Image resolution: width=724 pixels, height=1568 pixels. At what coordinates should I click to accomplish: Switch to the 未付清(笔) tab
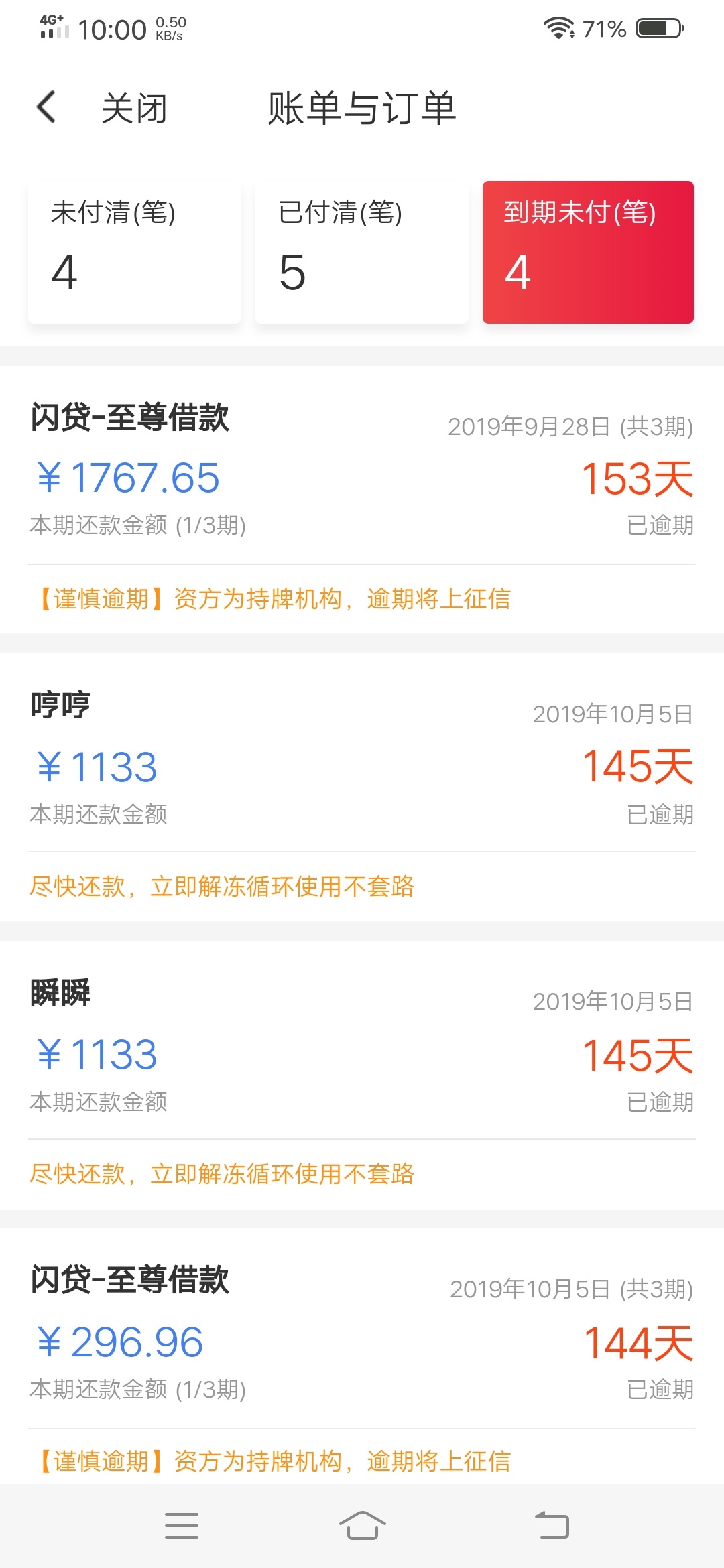[x=134, y=253]
